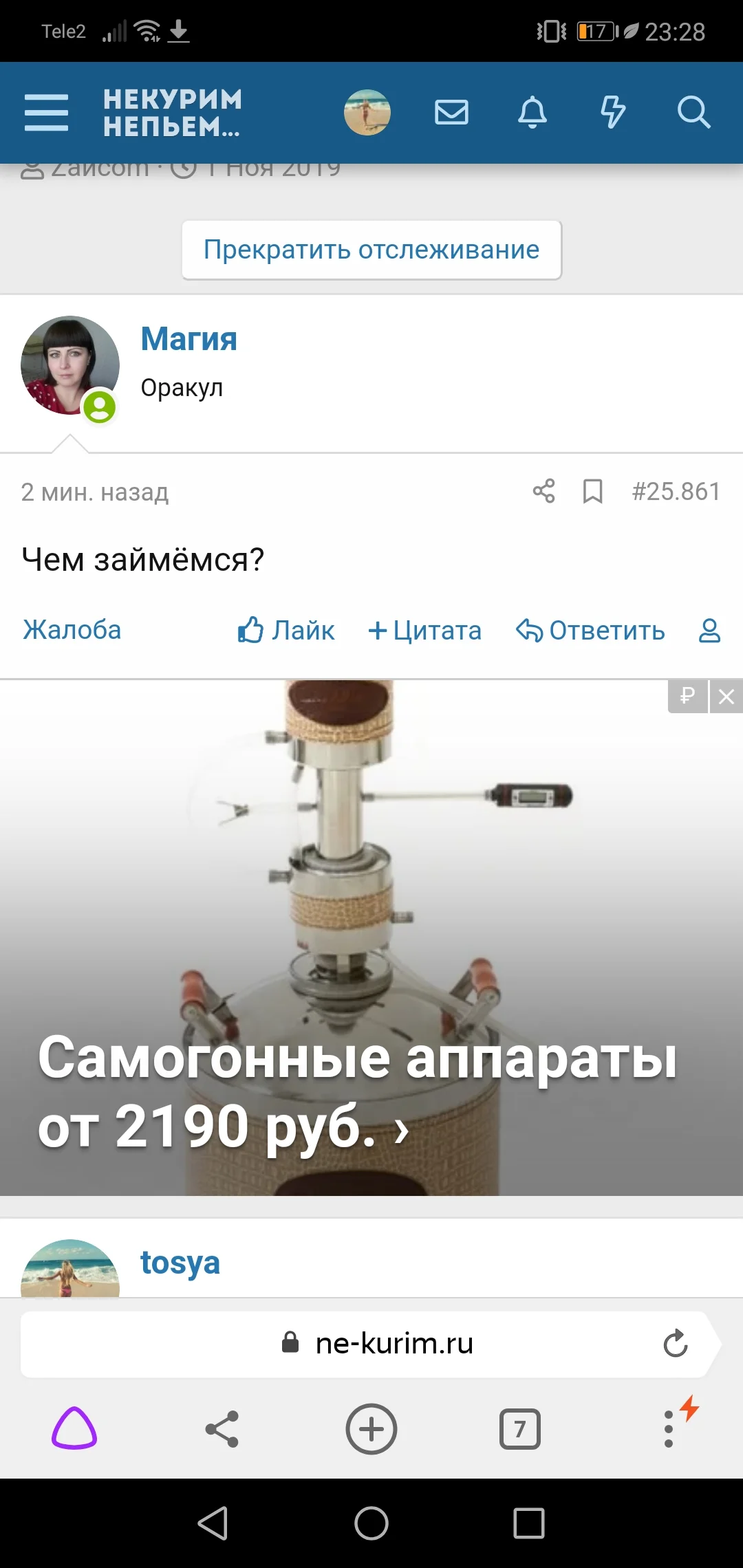Image resolution: width=743 pixels, height=1568 pixels.
Task: Open the forum search icon
Action: point(693,113)
